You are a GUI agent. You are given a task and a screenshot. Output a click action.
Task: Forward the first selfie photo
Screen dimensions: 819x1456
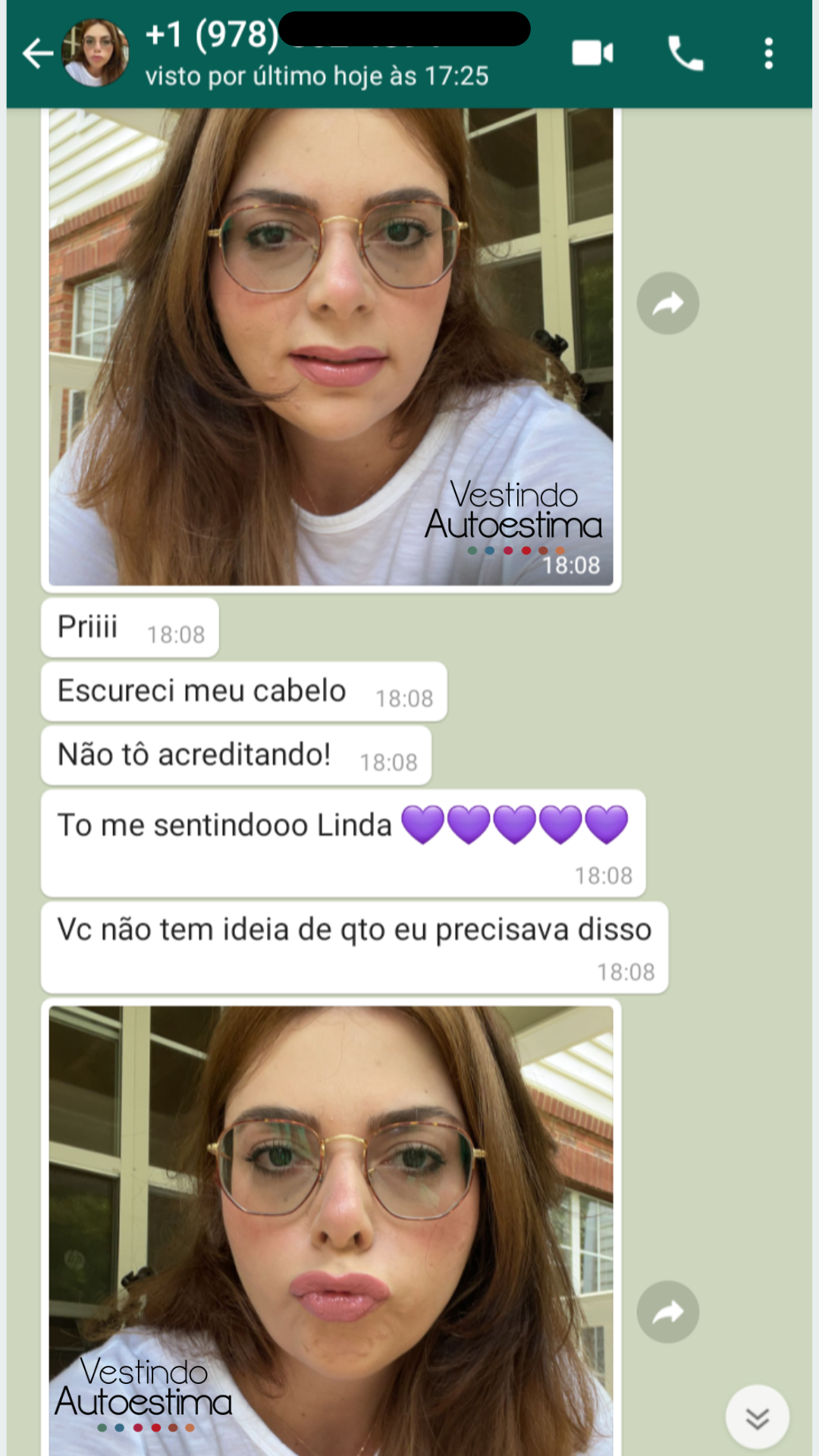pos(667,303)
